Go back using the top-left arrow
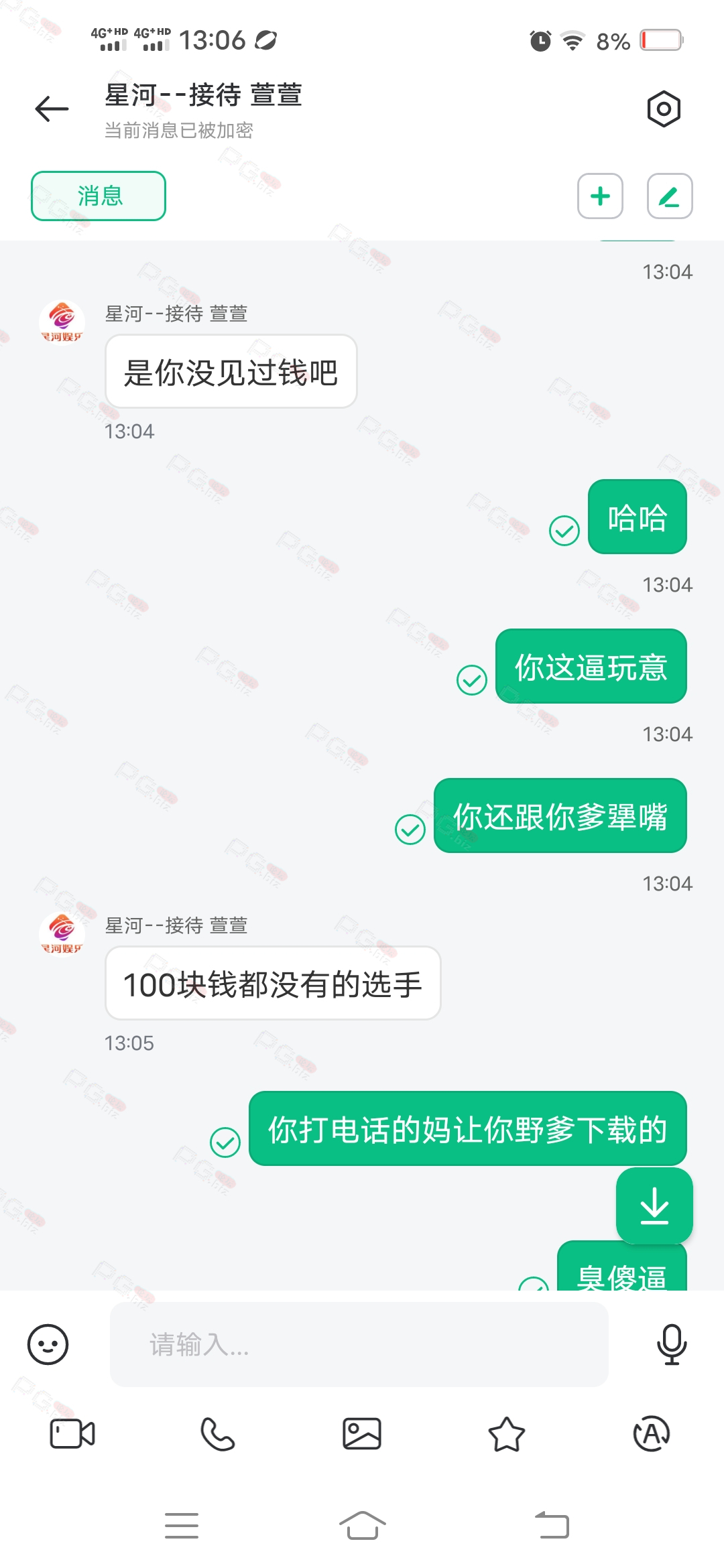Screen dimensions: 724x1568 coord(52,109)
